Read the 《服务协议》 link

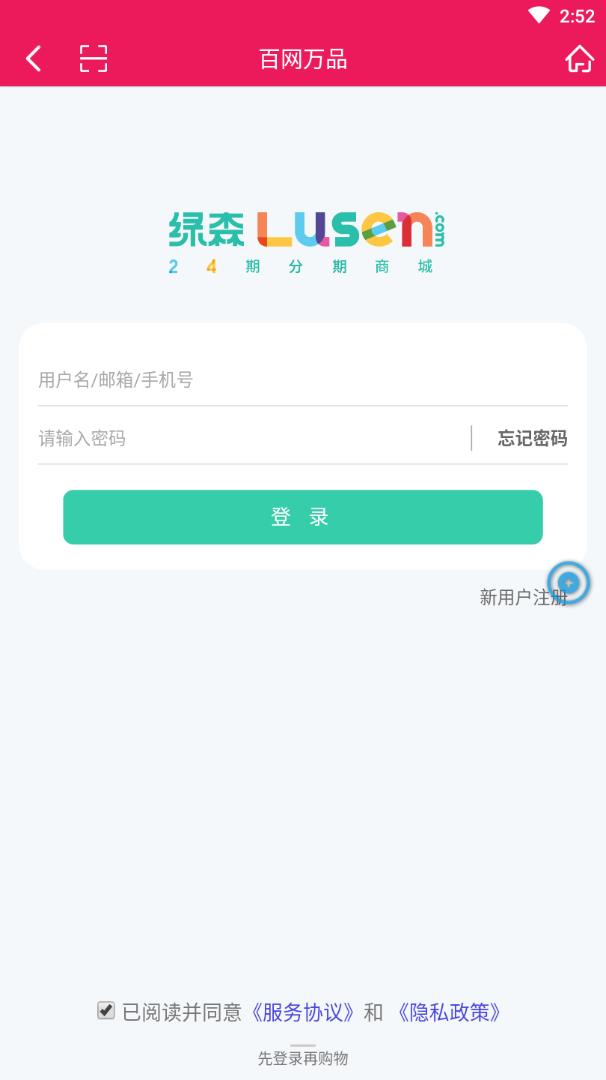[303, 1012]
